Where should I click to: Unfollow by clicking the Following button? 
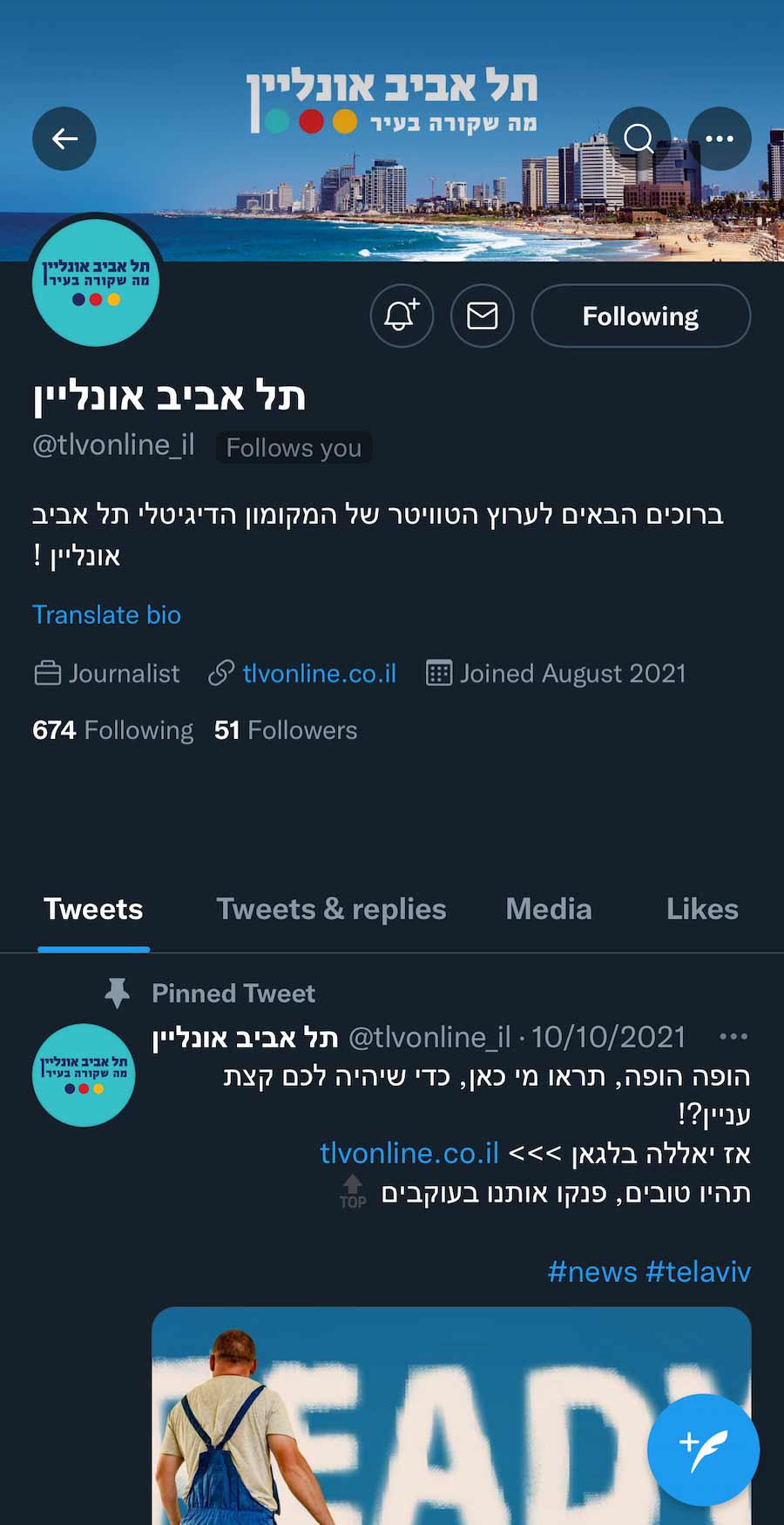coord(640,316)
